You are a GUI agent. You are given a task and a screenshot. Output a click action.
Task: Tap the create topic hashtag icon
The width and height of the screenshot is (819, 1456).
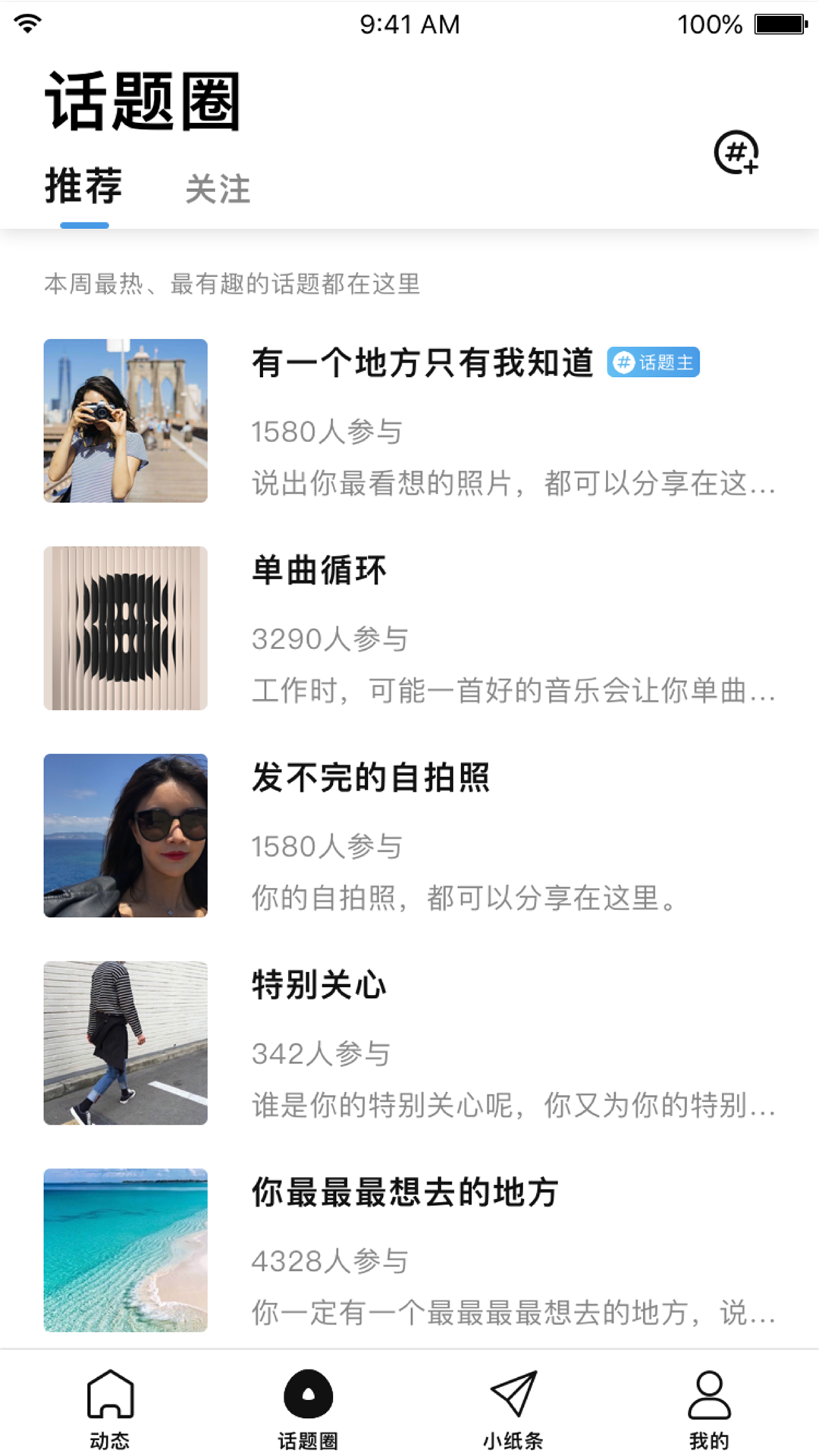(x=736, y=152)
